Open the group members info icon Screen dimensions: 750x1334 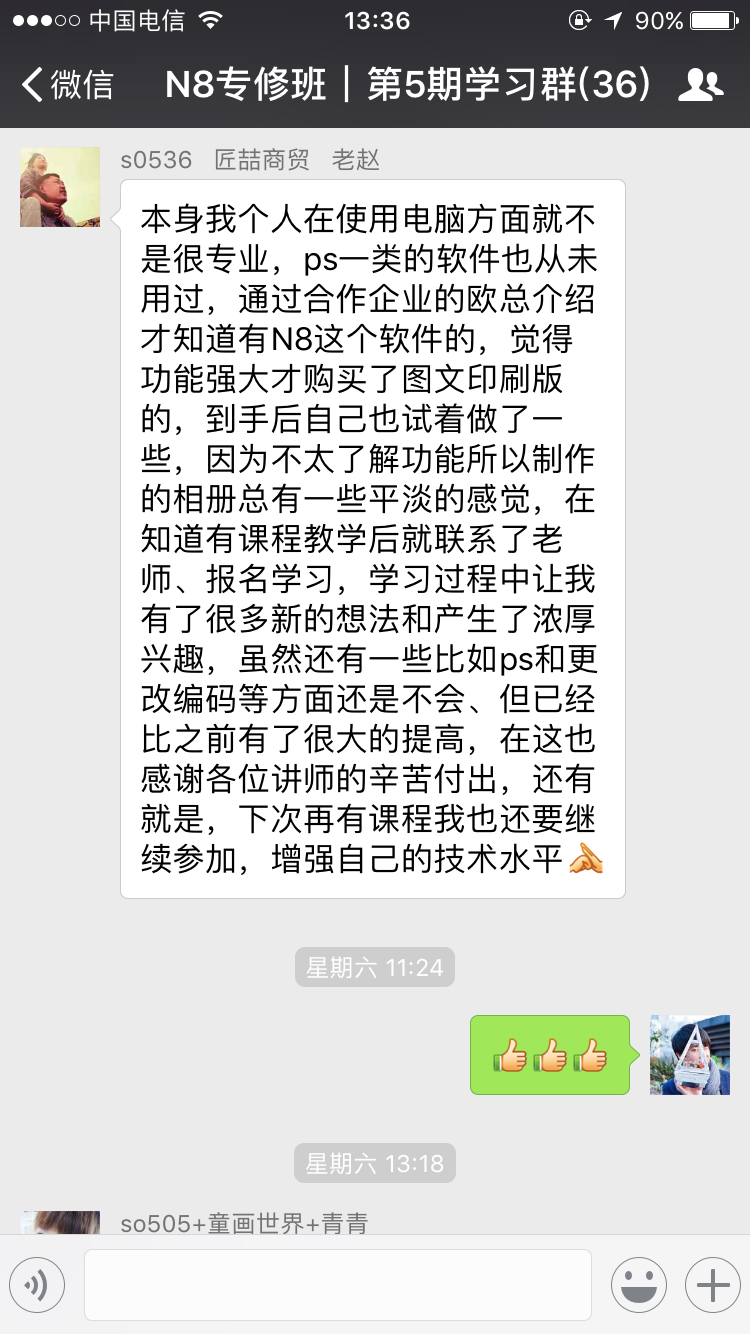(700, 85)
